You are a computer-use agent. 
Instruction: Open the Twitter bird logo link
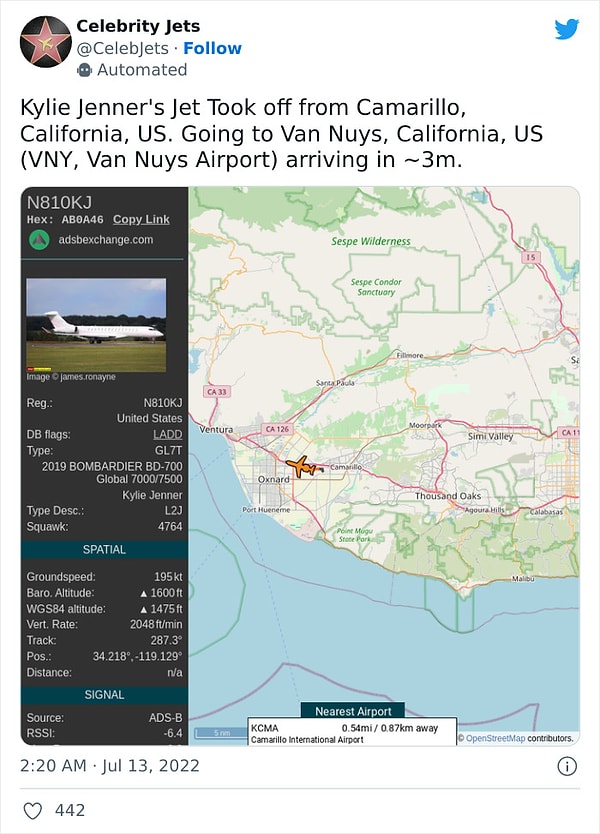[x=567, y=30]
